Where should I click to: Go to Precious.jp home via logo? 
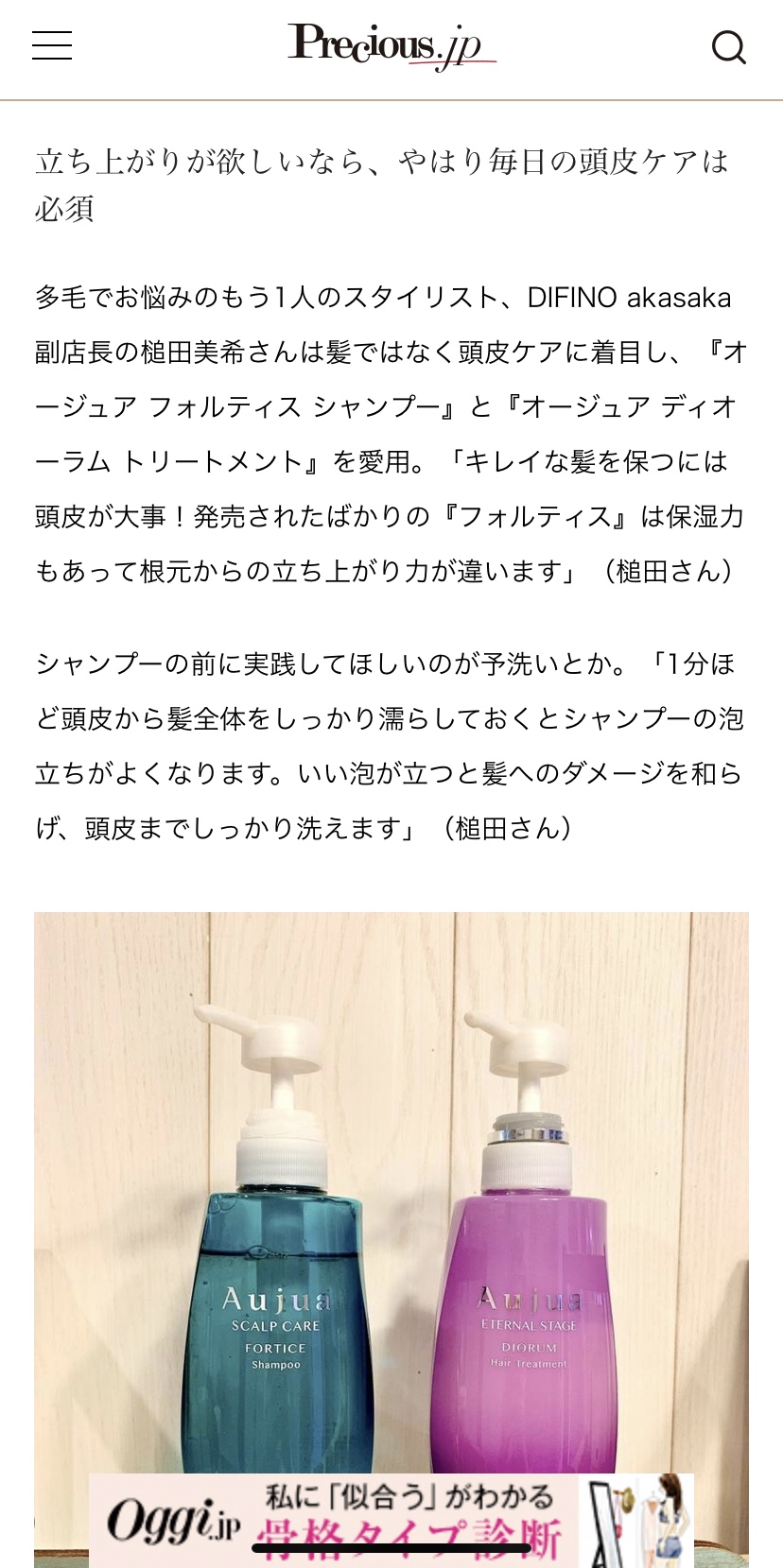pyautogui.click(x=391, y=45)
